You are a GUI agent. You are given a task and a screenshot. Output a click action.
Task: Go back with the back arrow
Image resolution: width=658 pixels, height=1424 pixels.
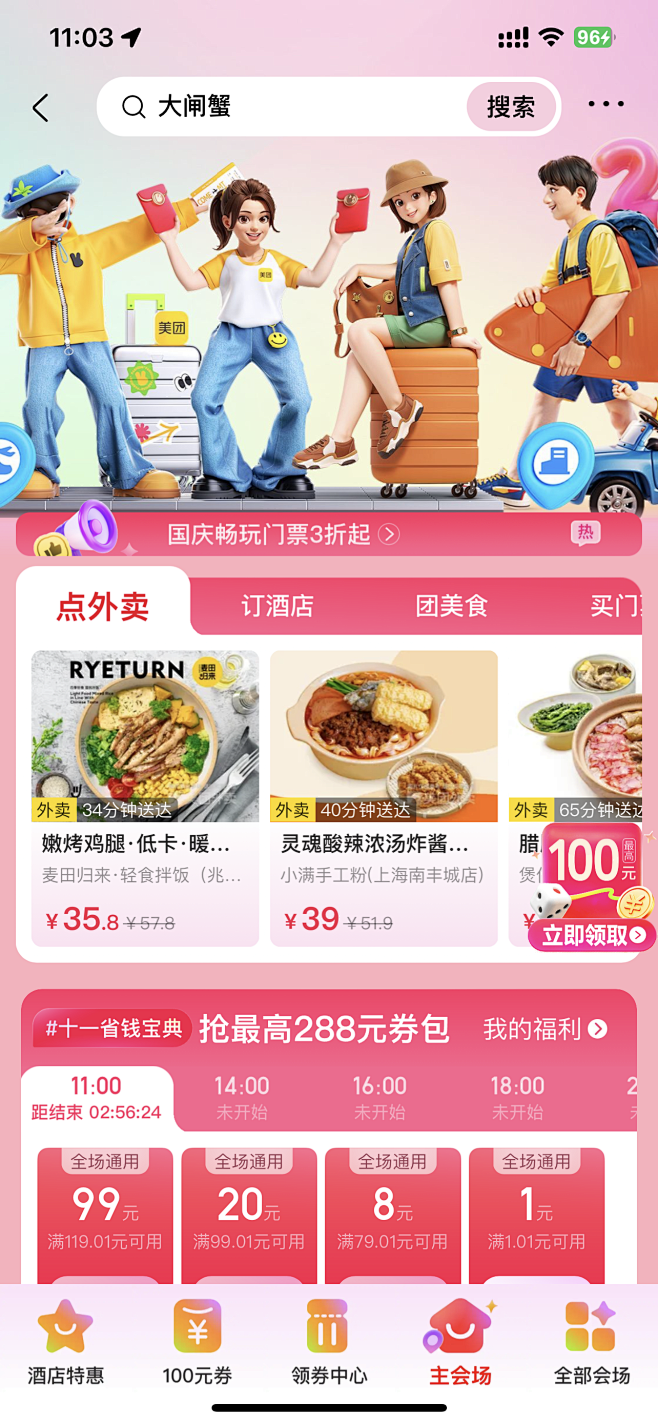click(x=41, y=107)
